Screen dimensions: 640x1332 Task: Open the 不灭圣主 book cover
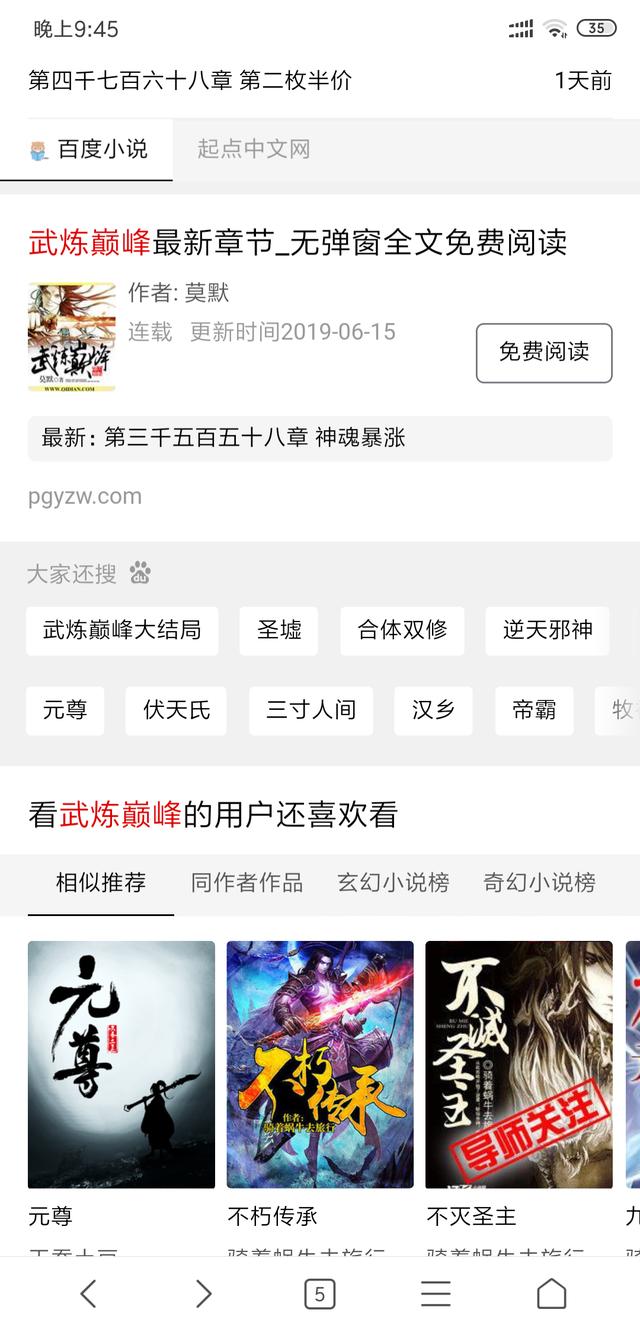519,1064
